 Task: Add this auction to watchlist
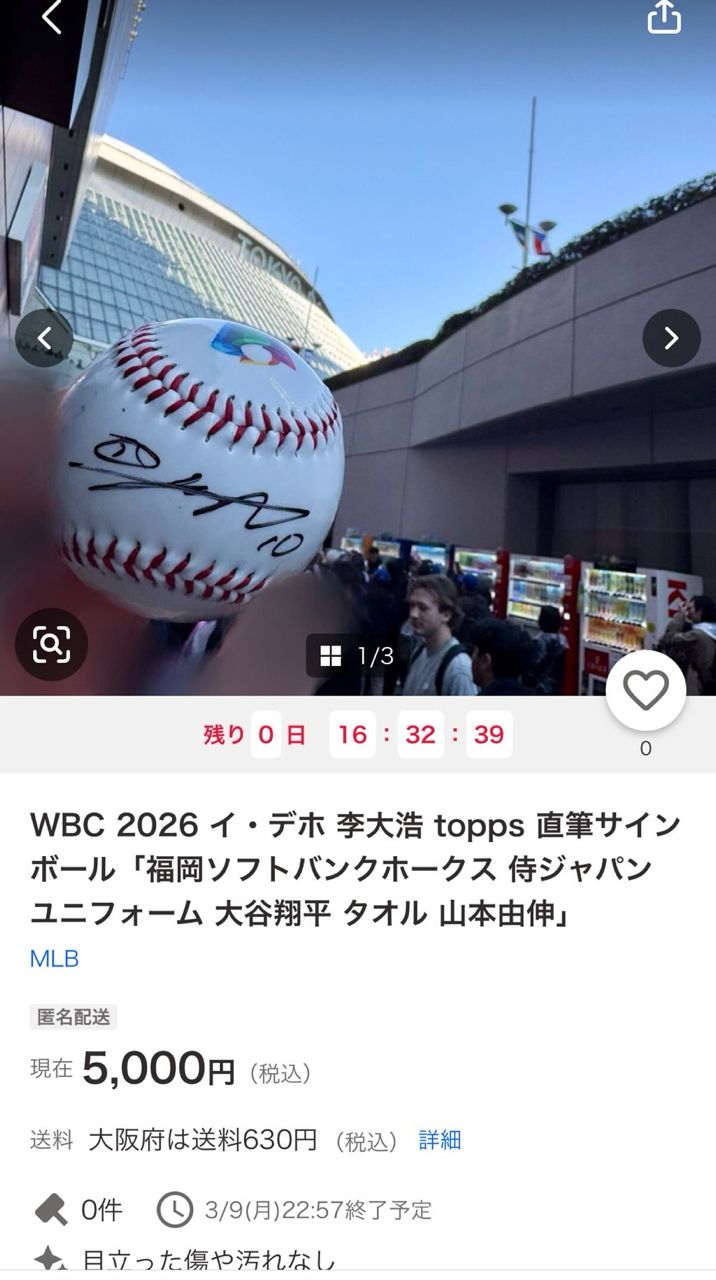click(645, 691)
